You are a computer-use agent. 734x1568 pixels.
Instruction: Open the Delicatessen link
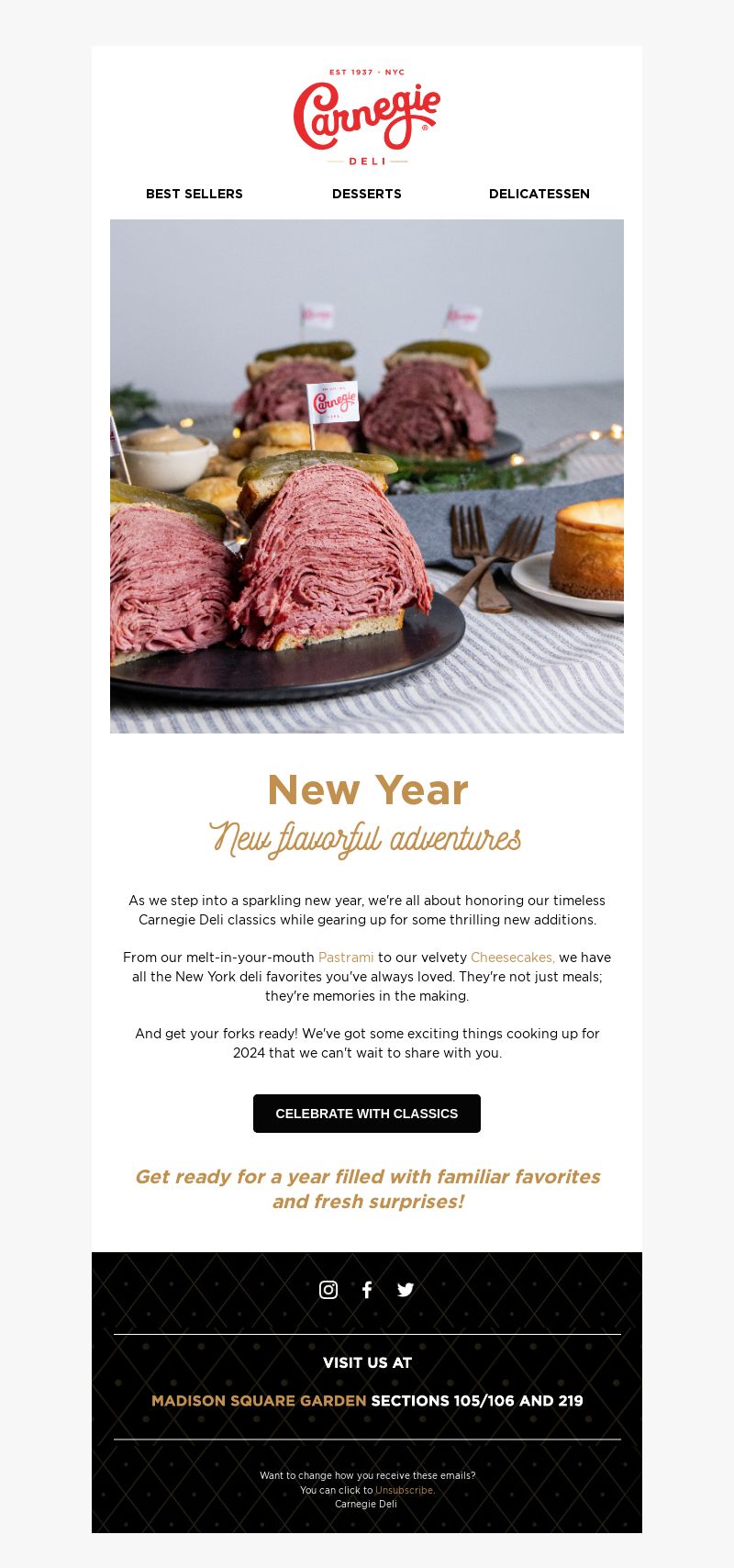click(539, 194)
